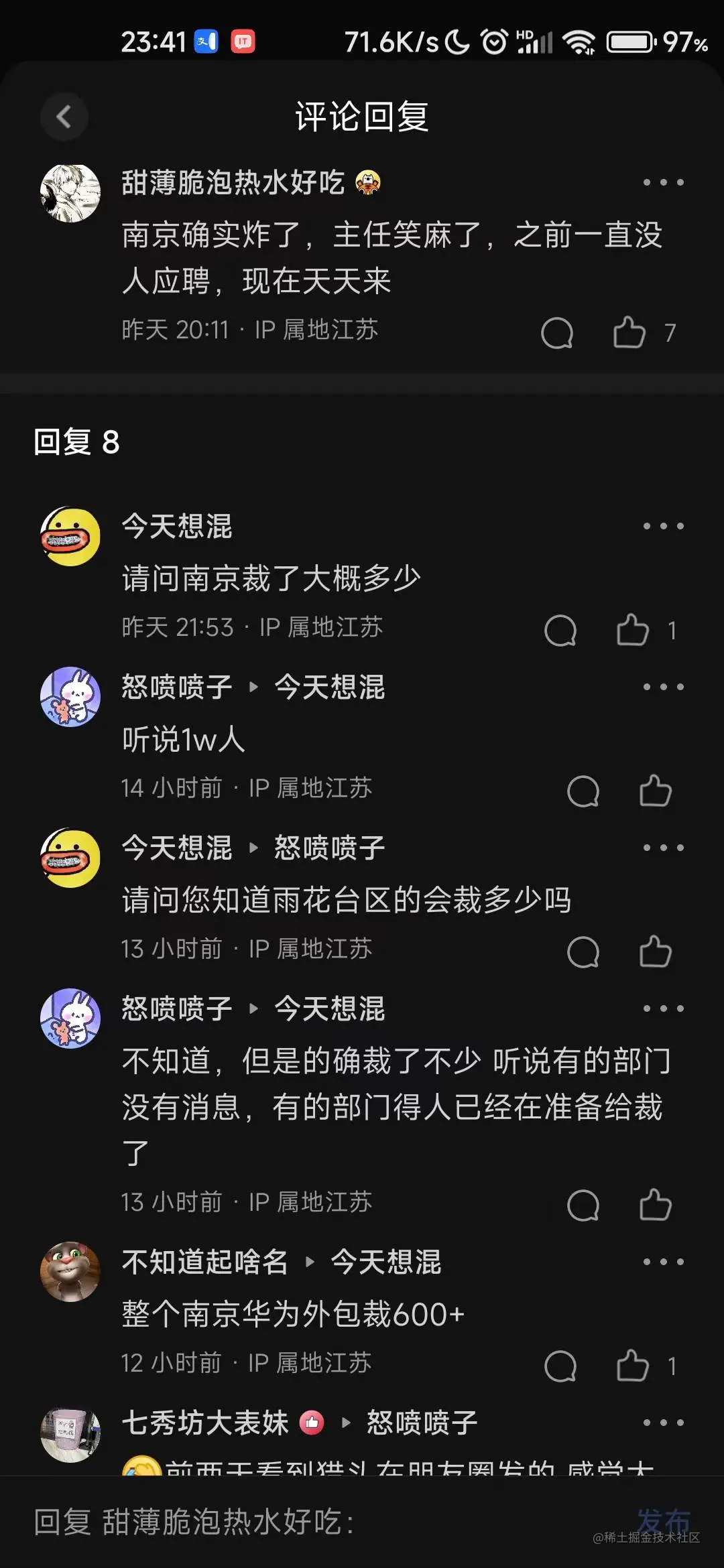Like the reply 整个南京华为外包裁600+

tap(632, 1366)
